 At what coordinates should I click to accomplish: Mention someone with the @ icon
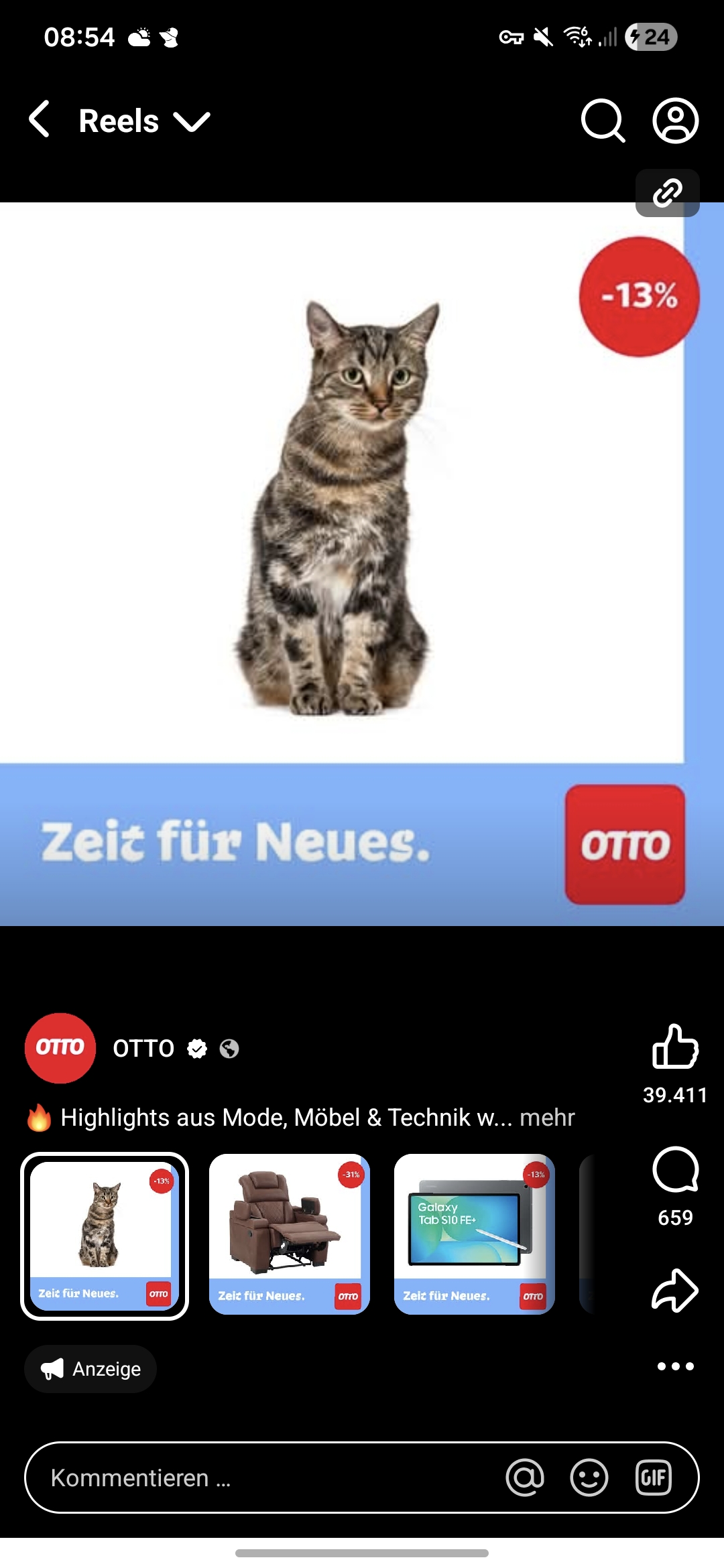coord(525,1478)
